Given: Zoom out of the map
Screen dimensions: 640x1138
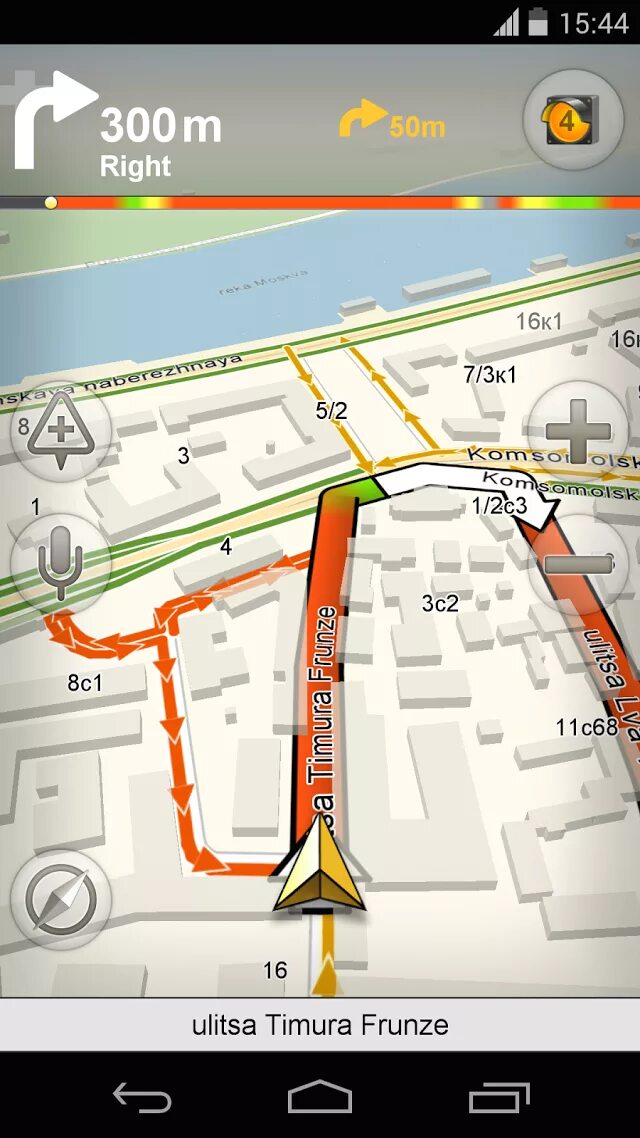Looking at the screenshot, I should [578, 563].
